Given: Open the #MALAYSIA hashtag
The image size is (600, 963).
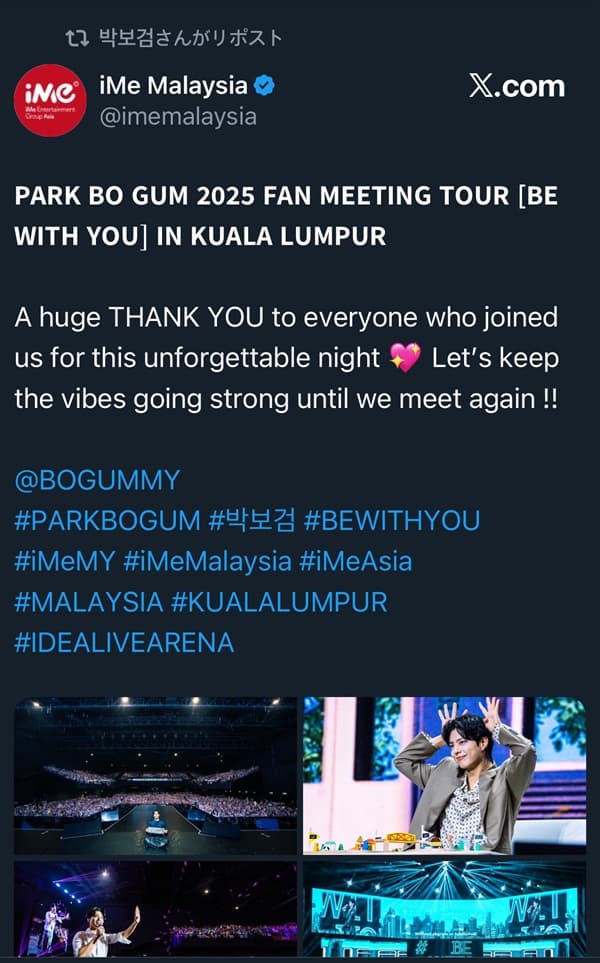Looking at the screenshot, I should [88, 602].
